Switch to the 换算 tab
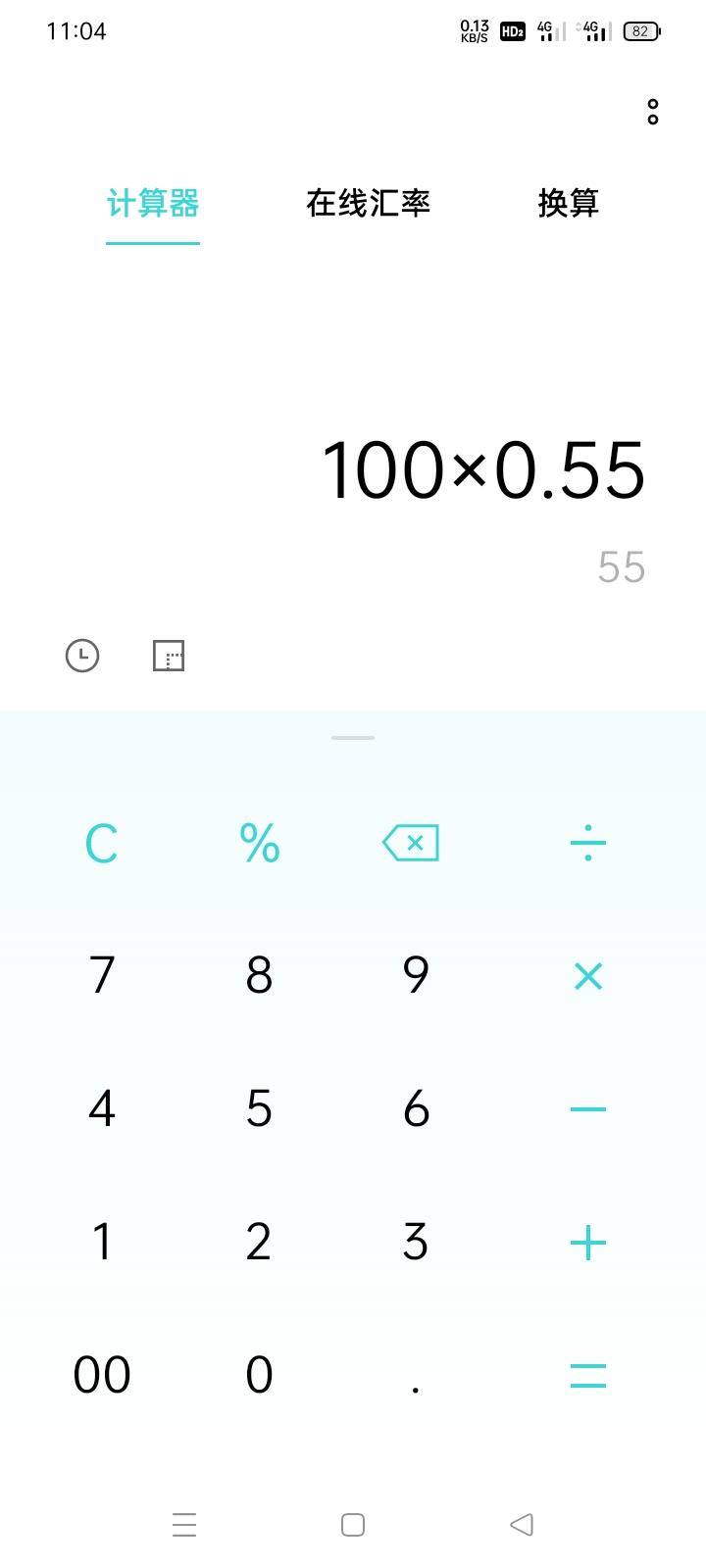This screenshot has height=1568, width=706. 569,203
